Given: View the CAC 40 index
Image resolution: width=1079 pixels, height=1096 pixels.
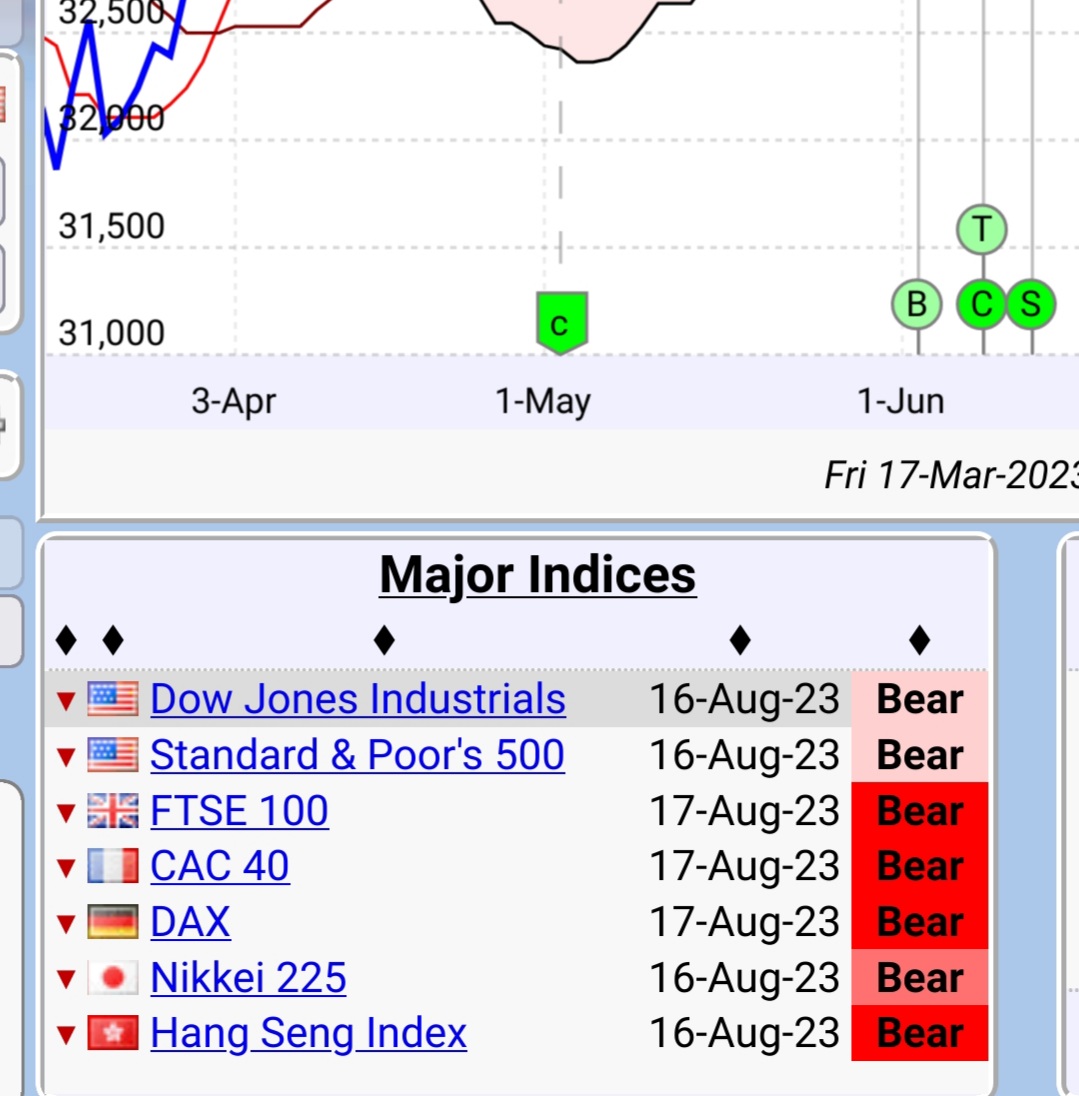Looking at the screenshot, I should [220, 866].
